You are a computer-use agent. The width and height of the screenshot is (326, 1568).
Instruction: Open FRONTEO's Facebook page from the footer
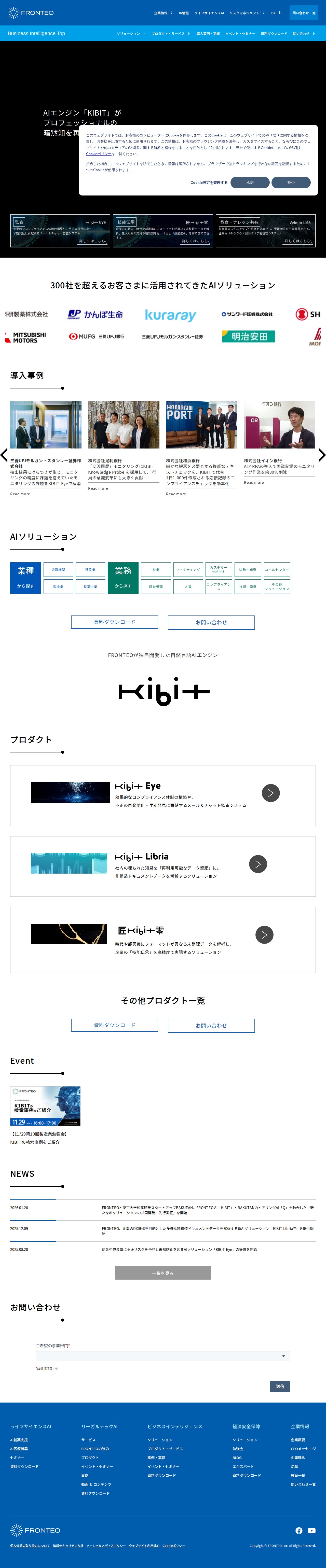pos(298,1530)
